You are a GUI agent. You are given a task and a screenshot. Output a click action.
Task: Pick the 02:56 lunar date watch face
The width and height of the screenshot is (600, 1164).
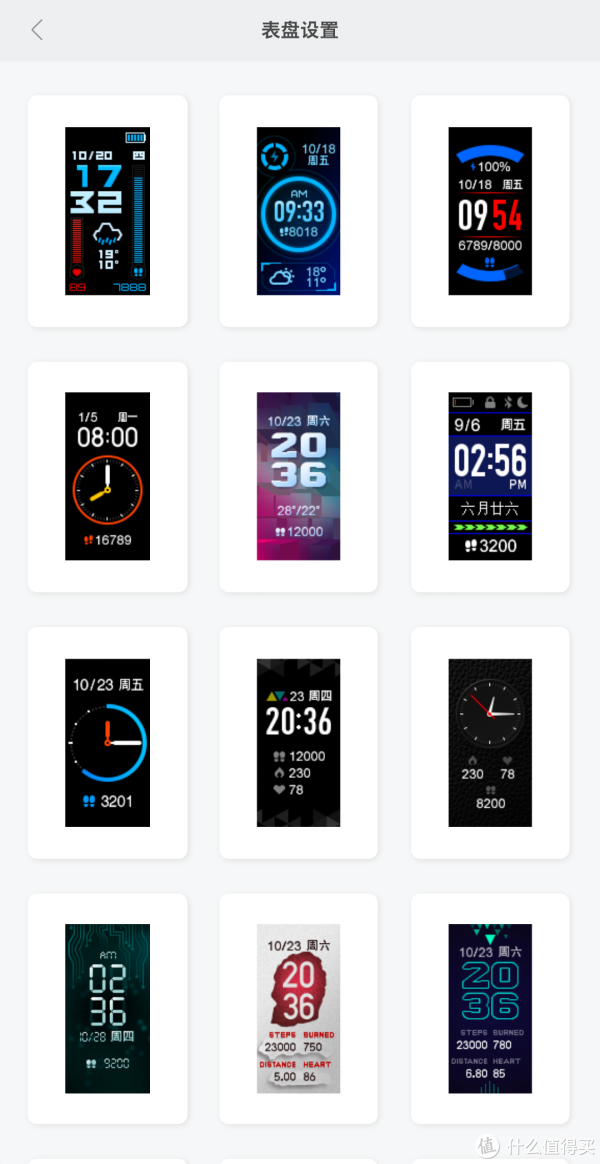tap(490, 476)
